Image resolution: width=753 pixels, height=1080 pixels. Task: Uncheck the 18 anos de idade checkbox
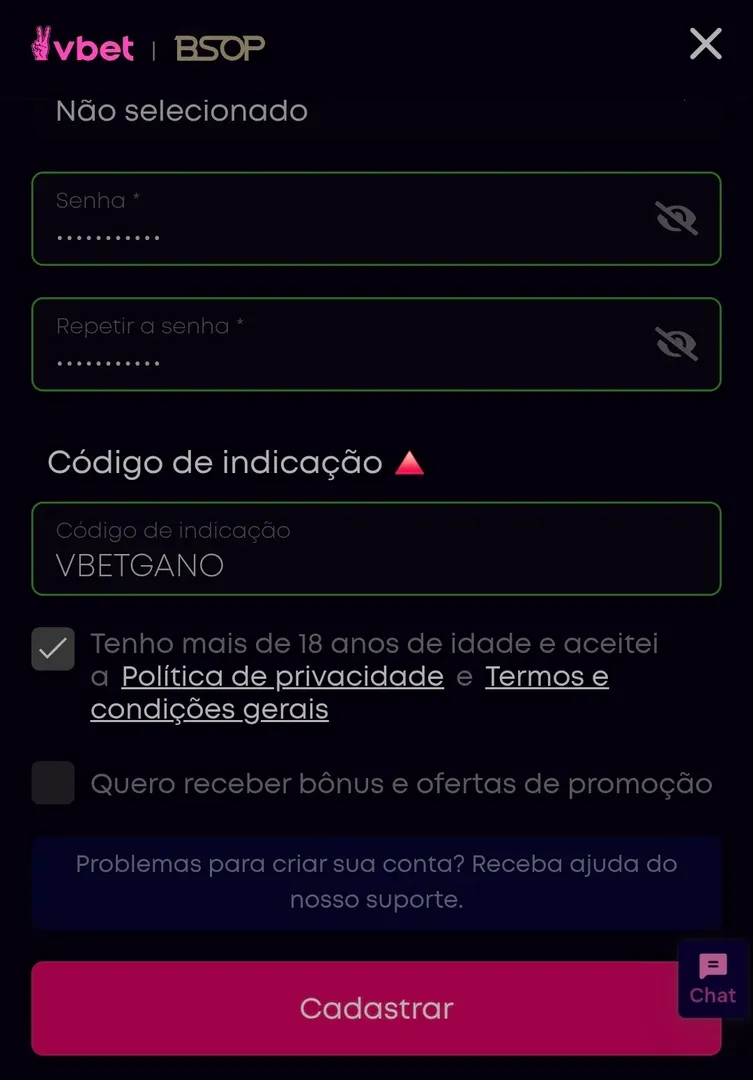click(x=52, y=648)
